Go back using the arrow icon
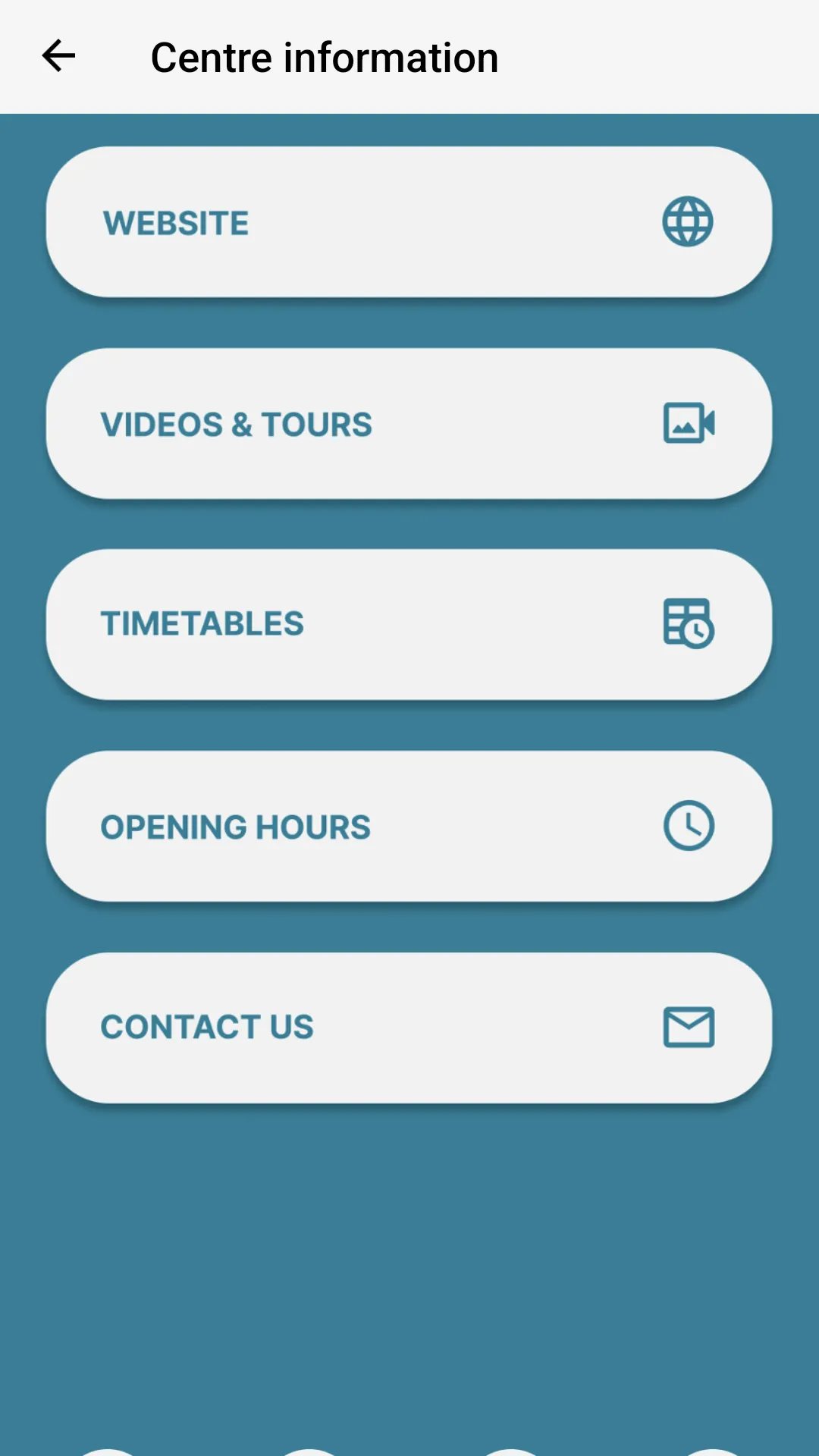819x1456 pixels. (58, 56)
